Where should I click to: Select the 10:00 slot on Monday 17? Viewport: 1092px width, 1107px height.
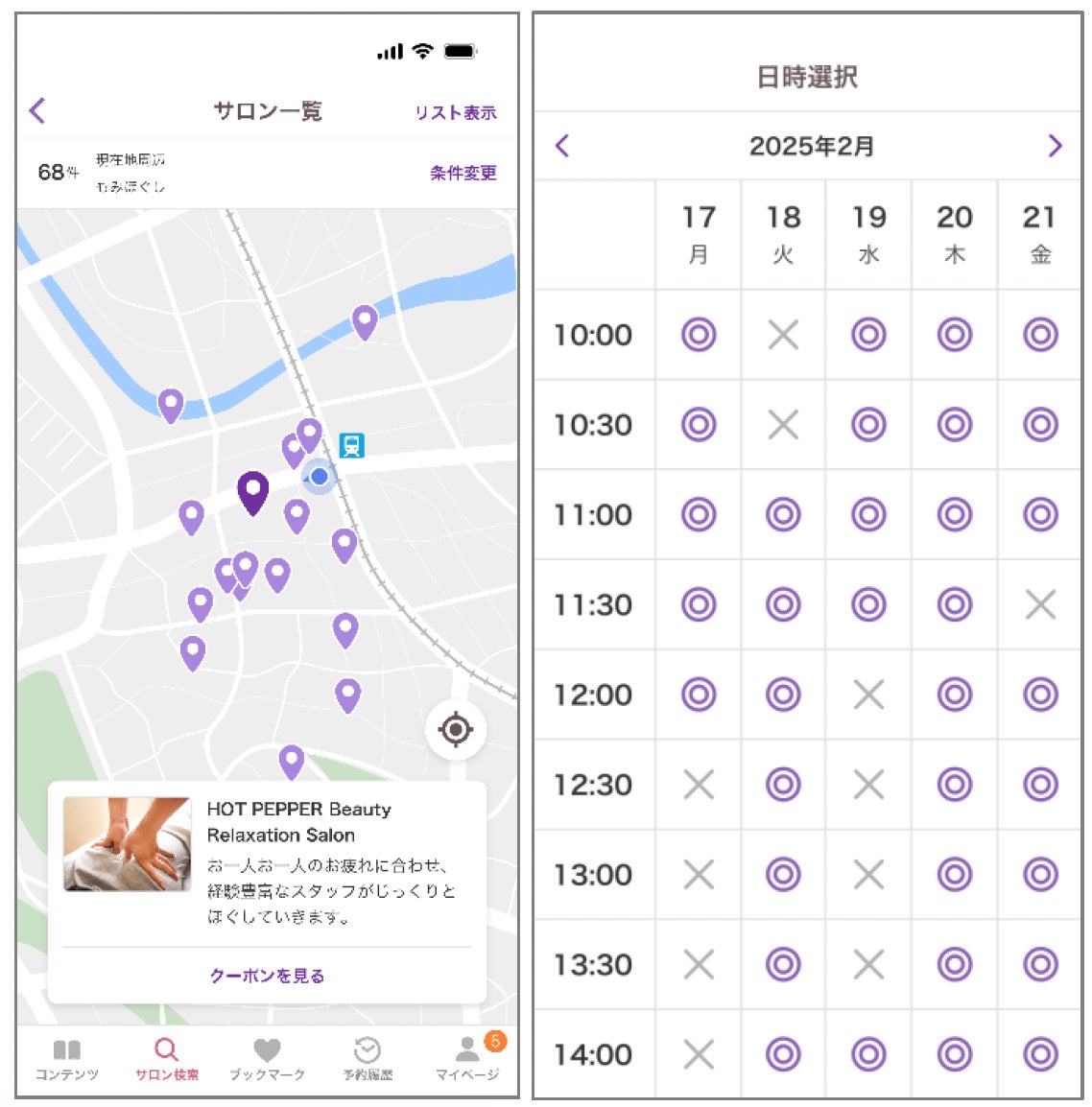click(x=699, y=335)
